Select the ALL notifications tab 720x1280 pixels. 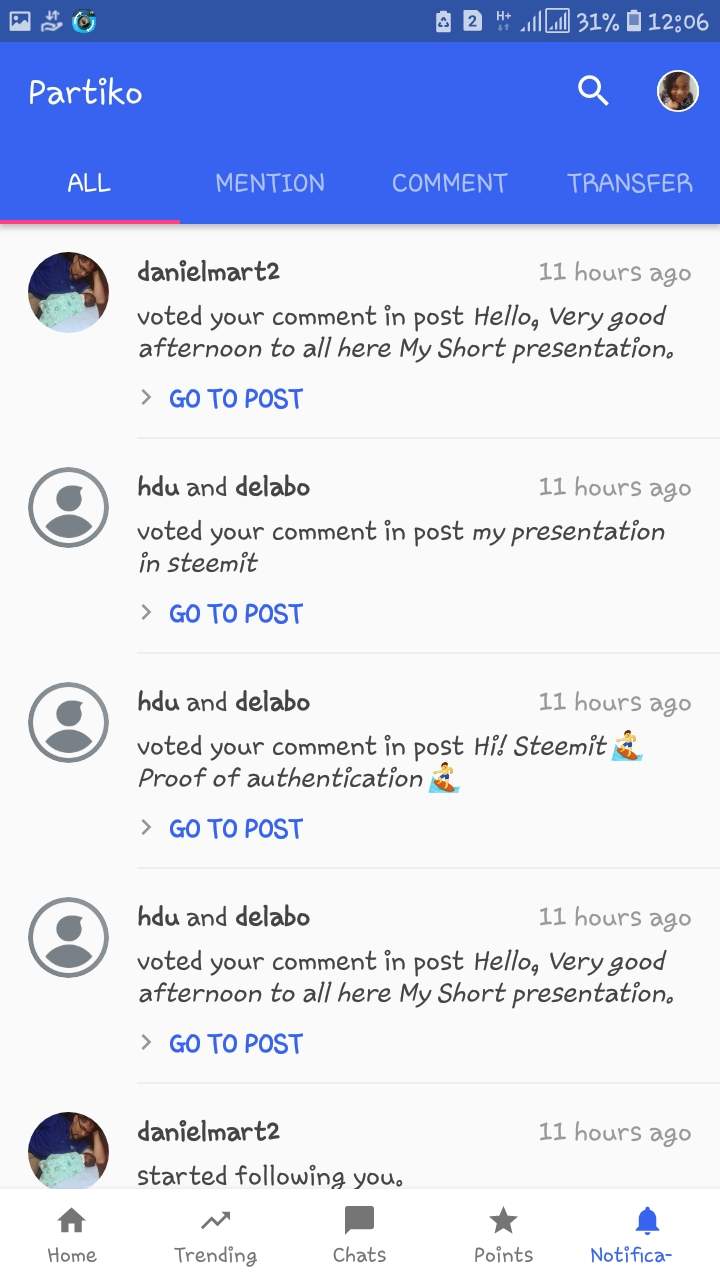click(x=89, y=183)
